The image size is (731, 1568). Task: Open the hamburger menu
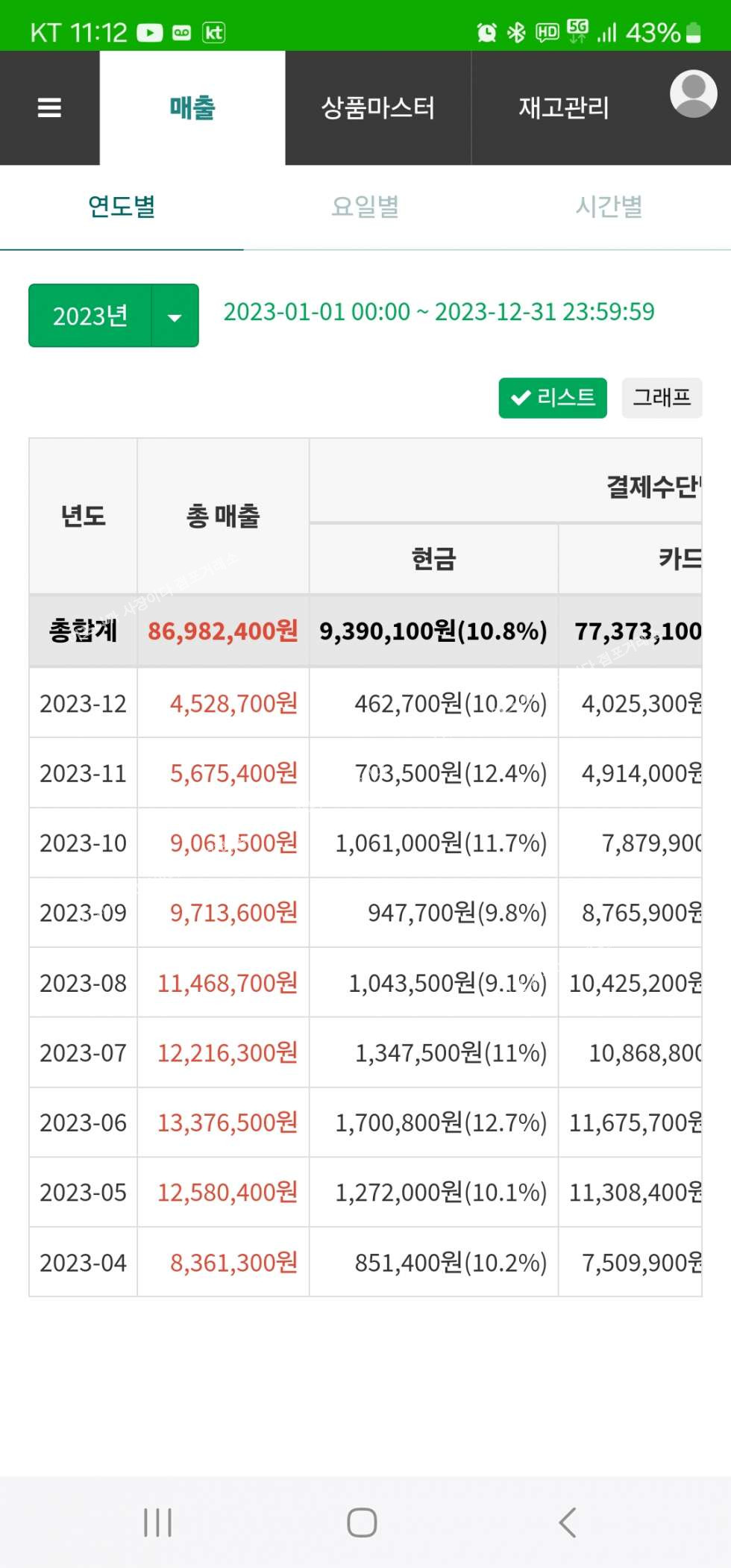pyautogui.click(x=49, y=108)
